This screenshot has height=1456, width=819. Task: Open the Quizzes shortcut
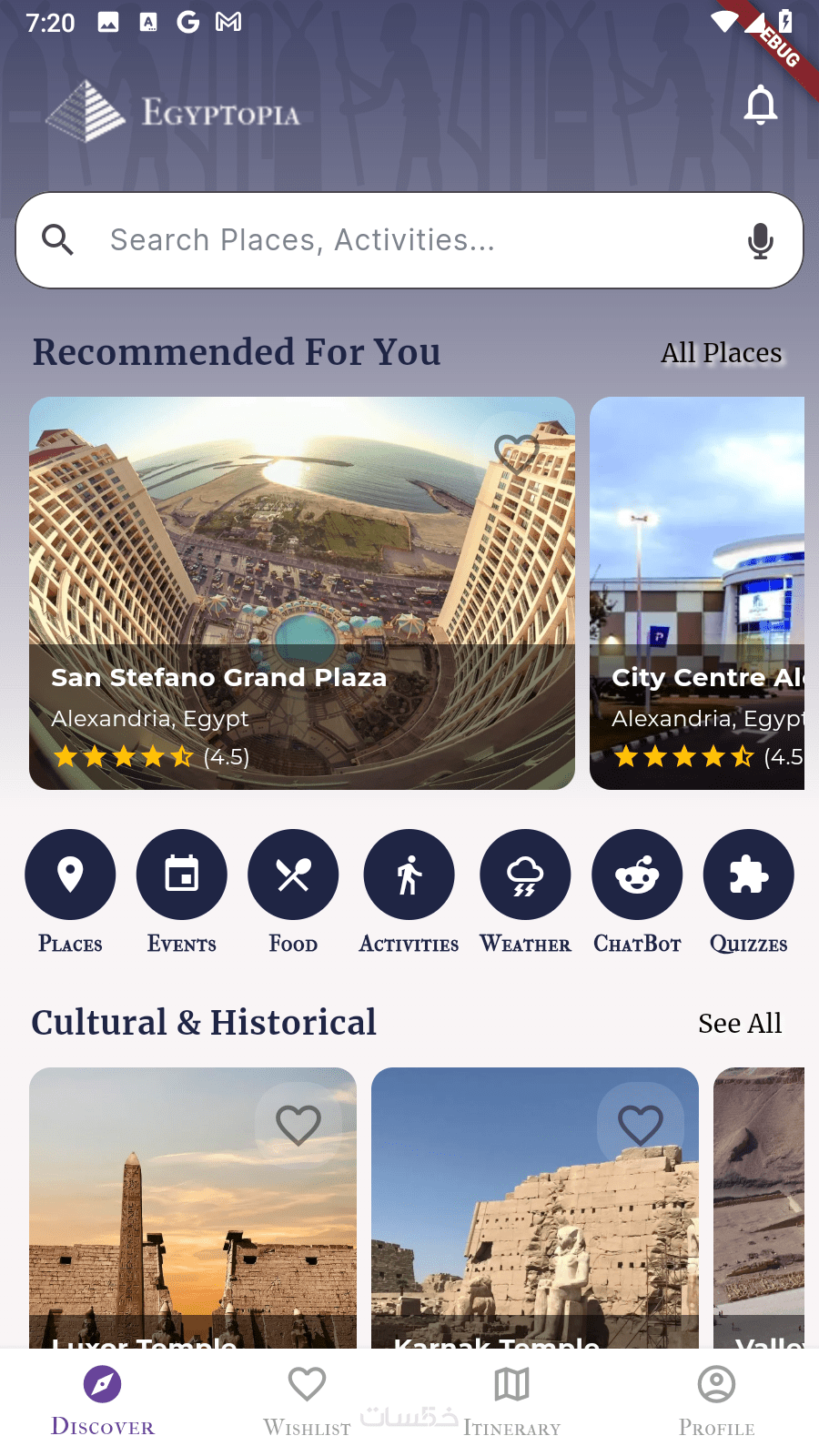click(748, 875)
